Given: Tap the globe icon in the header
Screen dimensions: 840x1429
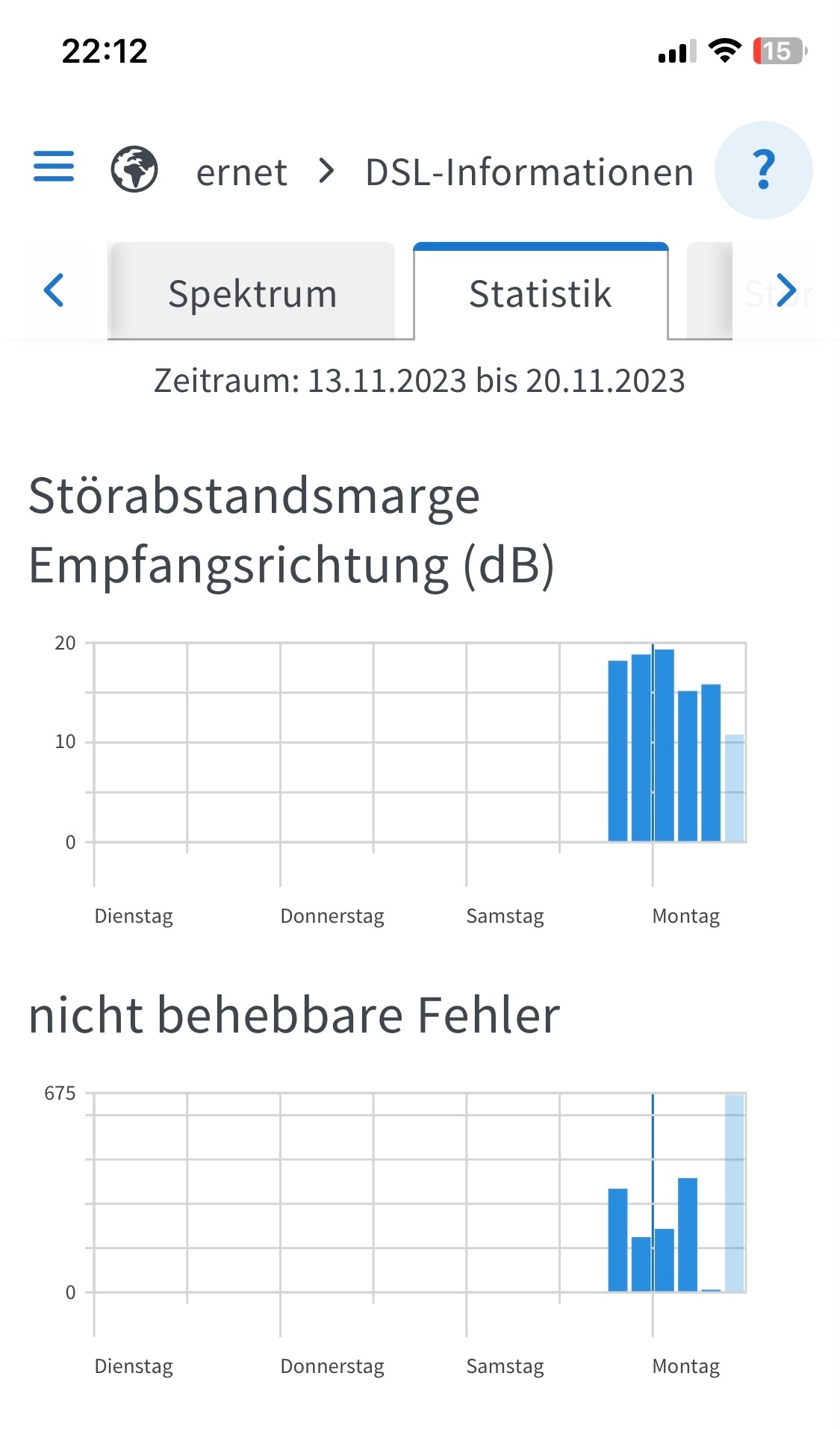Looking at the screenshot, I should 134,169.
